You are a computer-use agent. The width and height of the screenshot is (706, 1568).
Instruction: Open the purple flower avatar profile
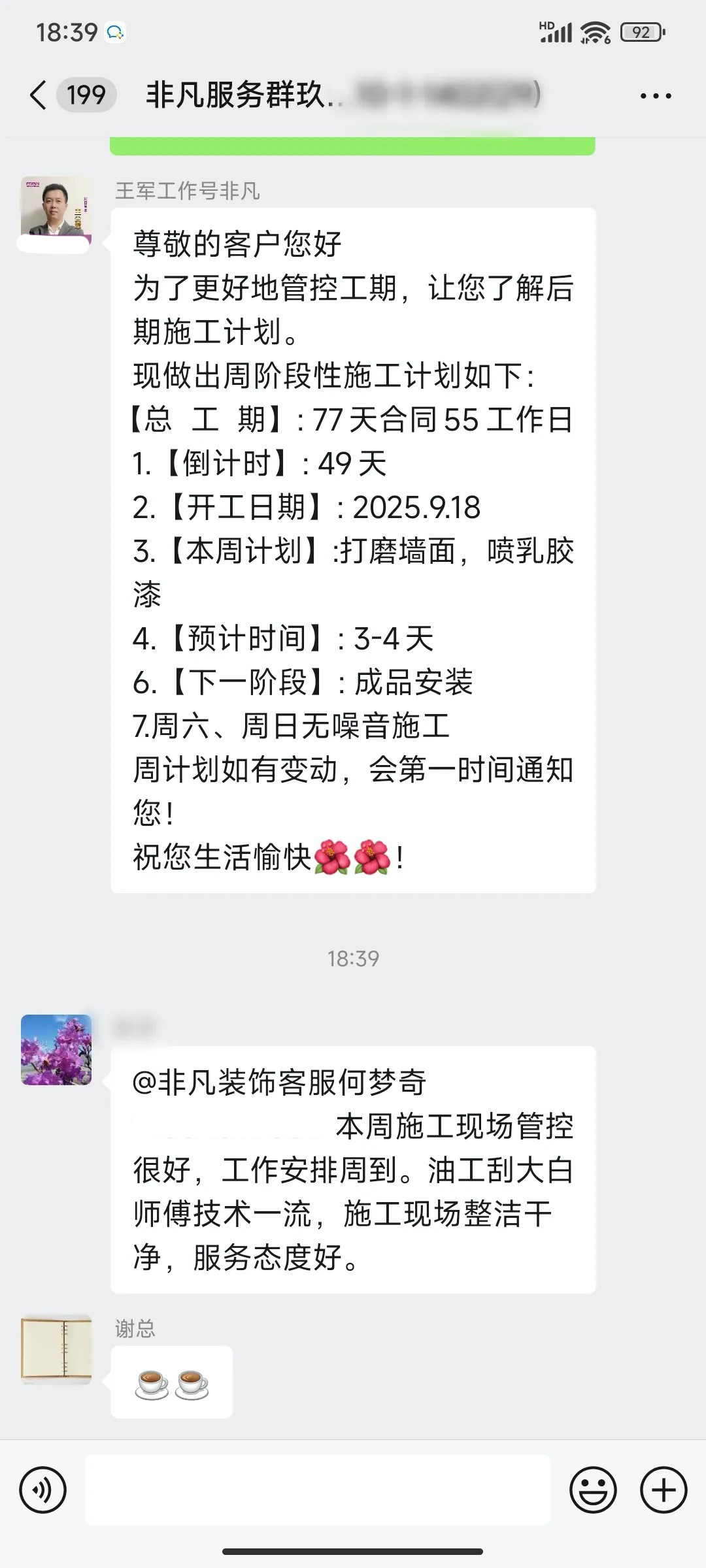[56, 1050]
